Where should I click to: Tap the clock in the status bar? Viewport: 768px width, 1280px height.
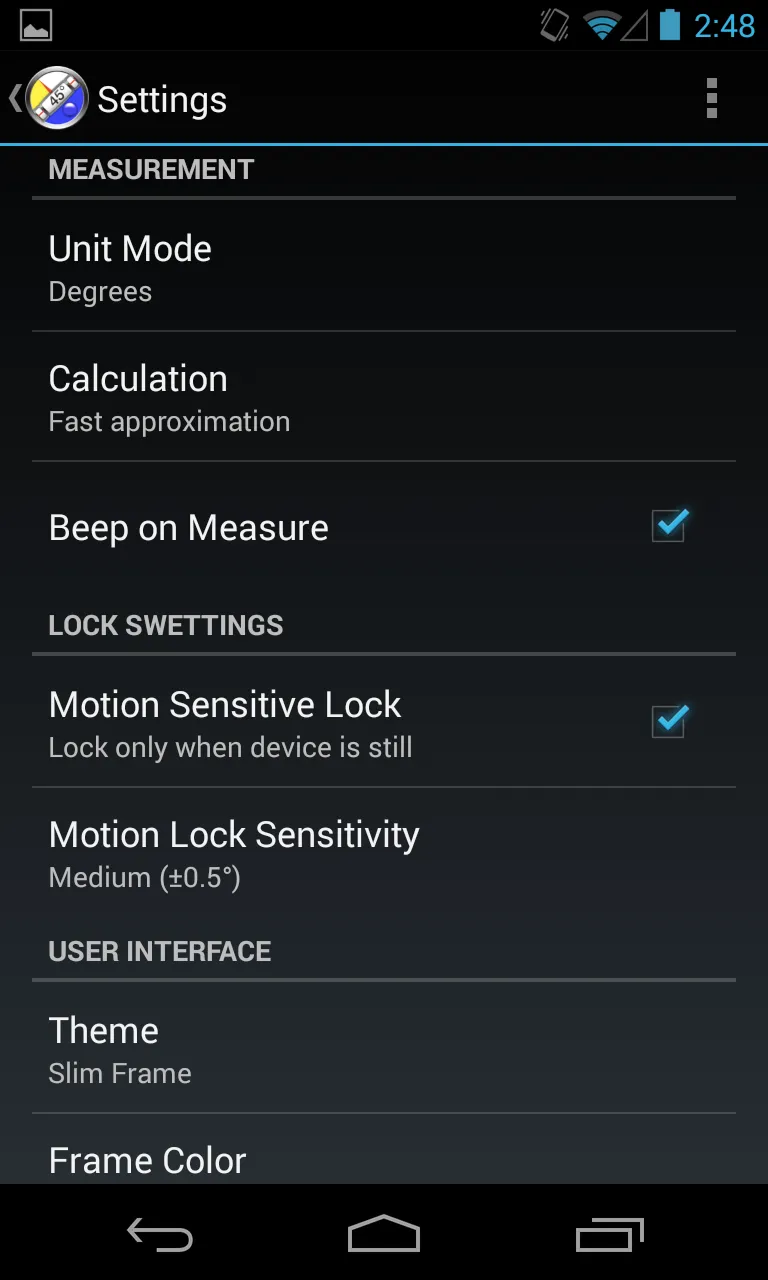click(x=725, y=26)
